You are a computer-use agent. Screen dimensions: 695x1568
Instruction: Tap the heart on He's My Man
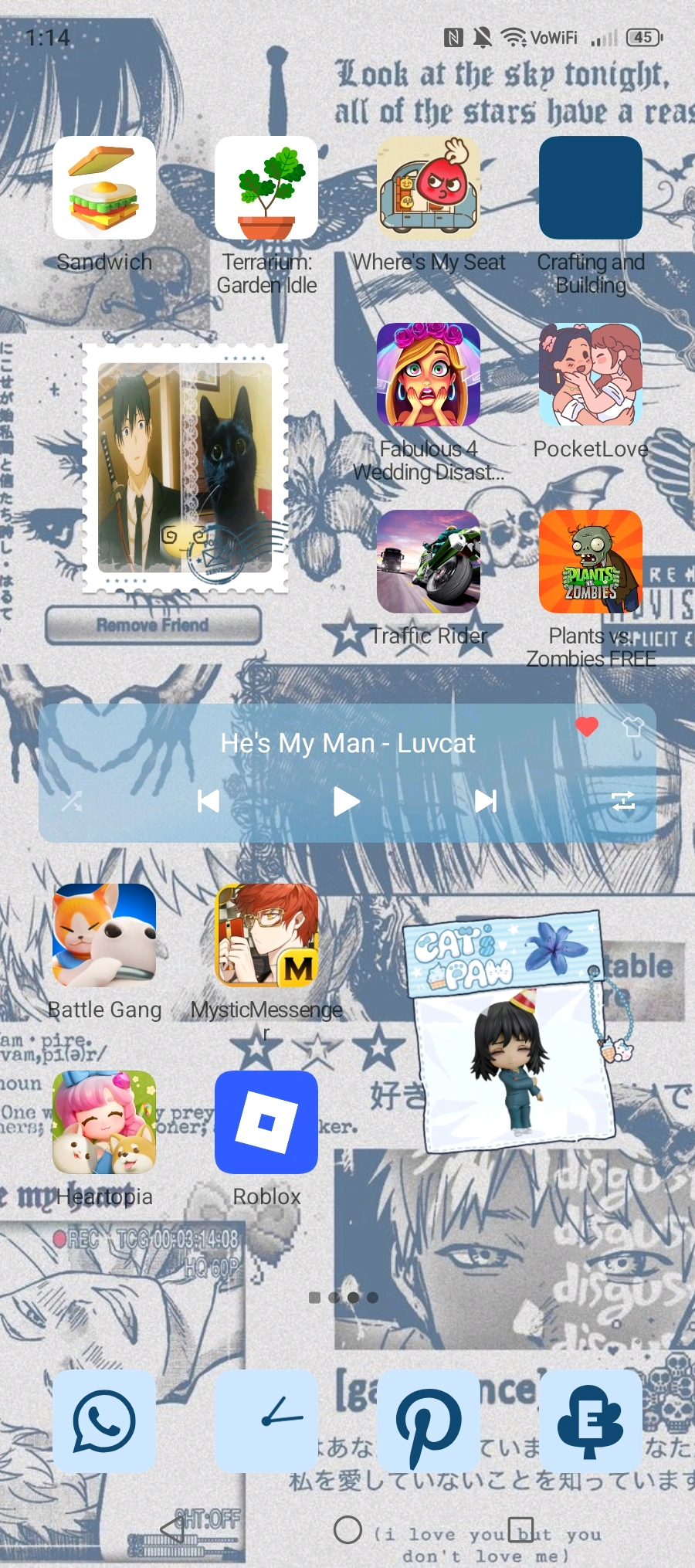587,727
